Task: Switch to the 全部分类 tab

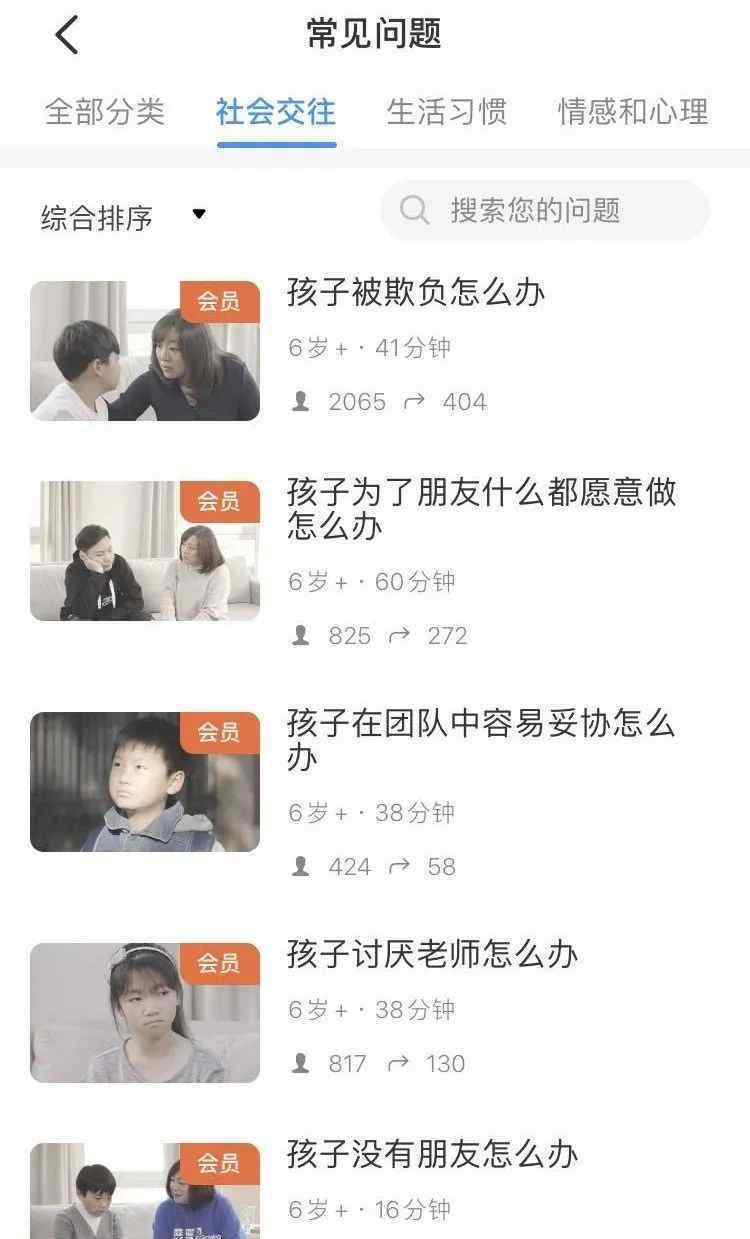Action: pos(105,112)
